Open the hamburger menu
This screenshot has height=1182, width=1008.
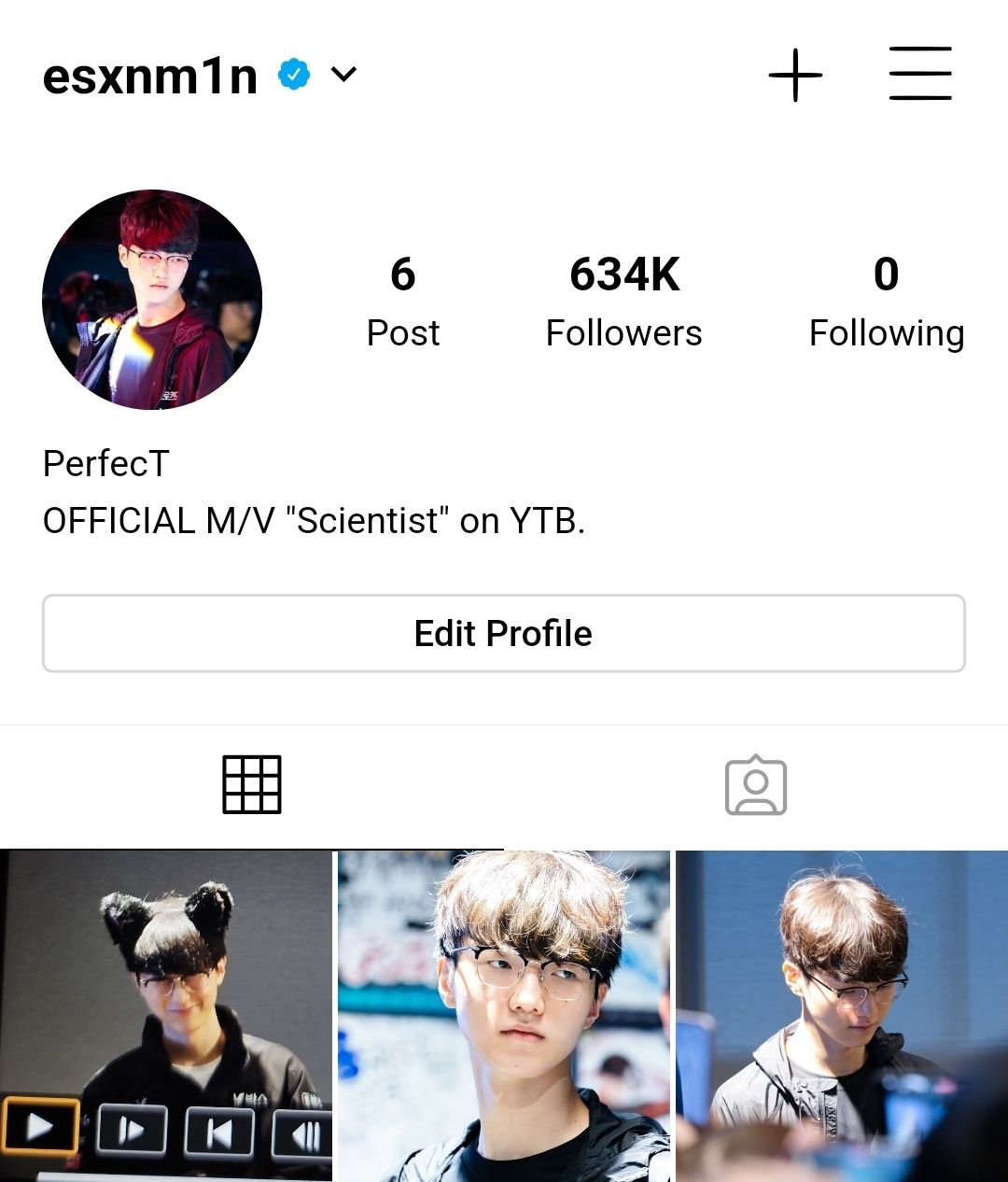(919, 74)
